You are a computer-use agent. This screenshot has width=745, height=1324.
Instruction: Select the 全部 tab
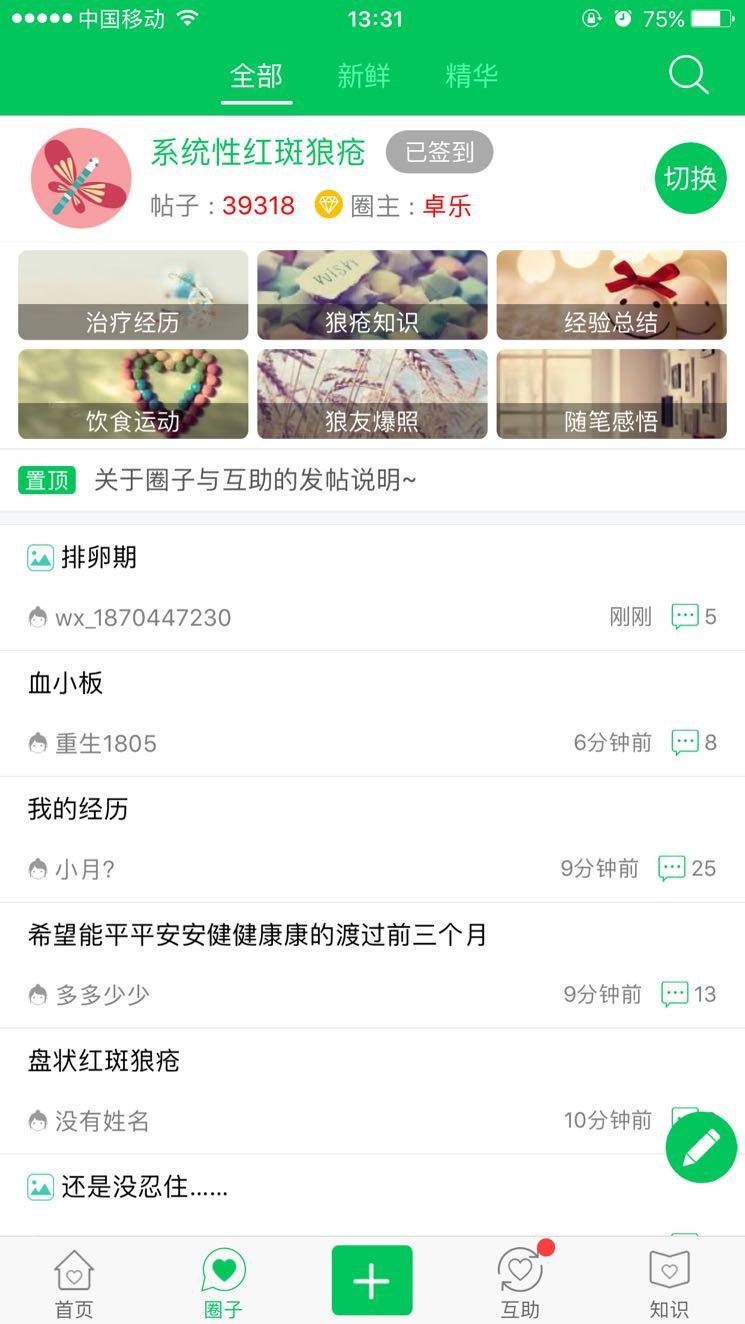pyautogui.click(x=257, y=76)
